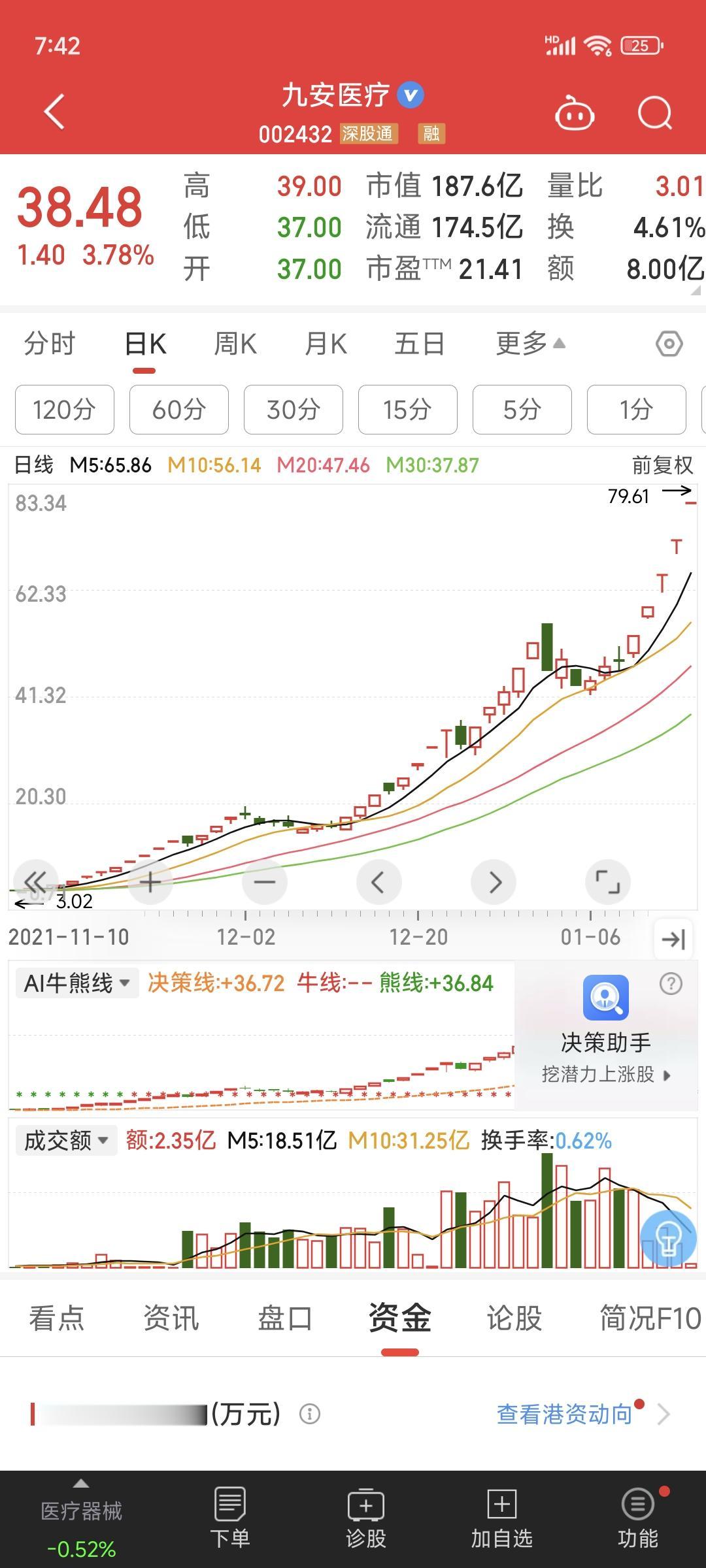706x1568 pixels.
Task: Switch to 分时 chart tab
Action: pyautogui.click(x=50, y=344)
